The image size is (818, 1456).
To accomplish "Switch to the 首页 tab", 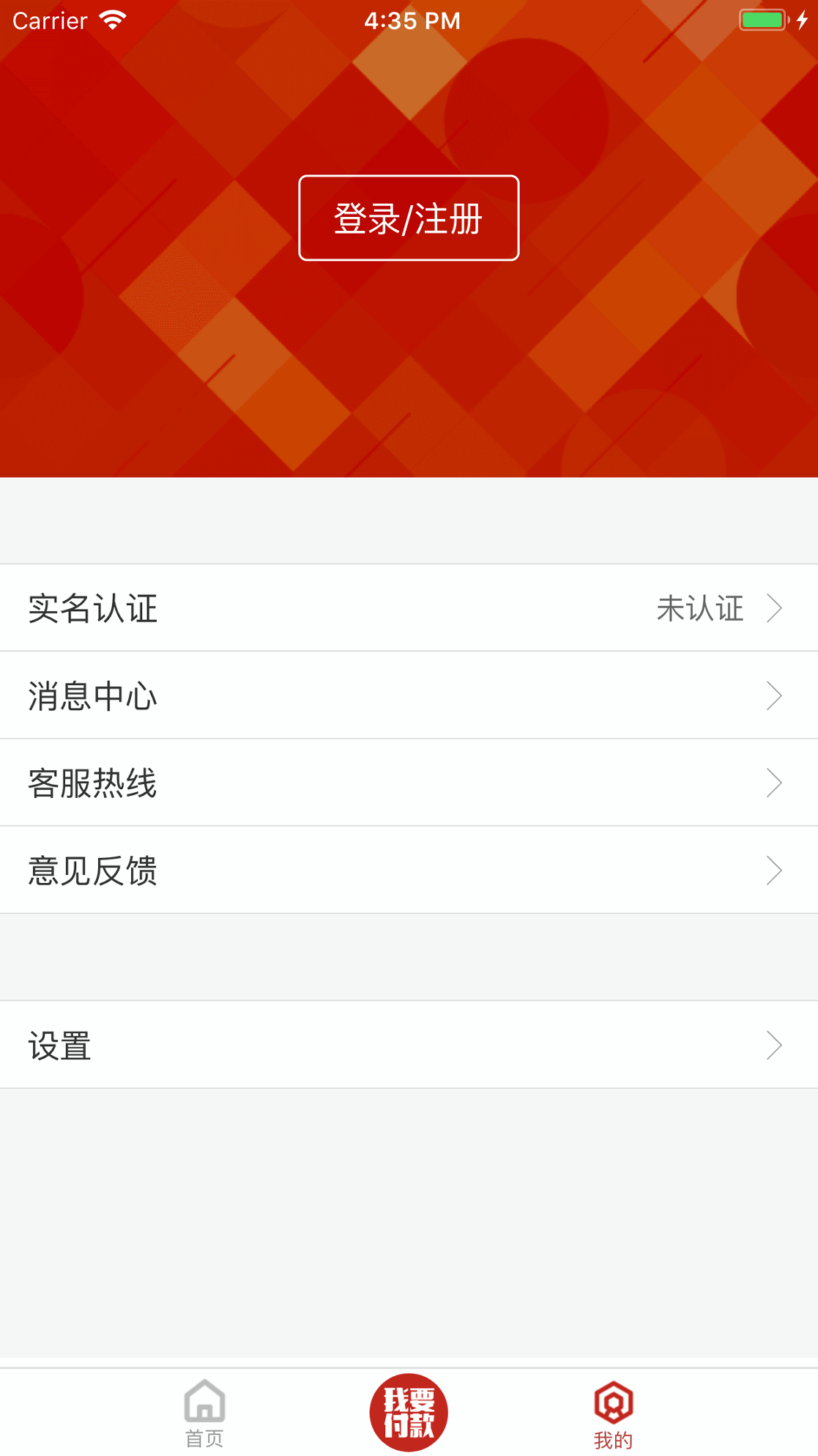I will 204,1414.
